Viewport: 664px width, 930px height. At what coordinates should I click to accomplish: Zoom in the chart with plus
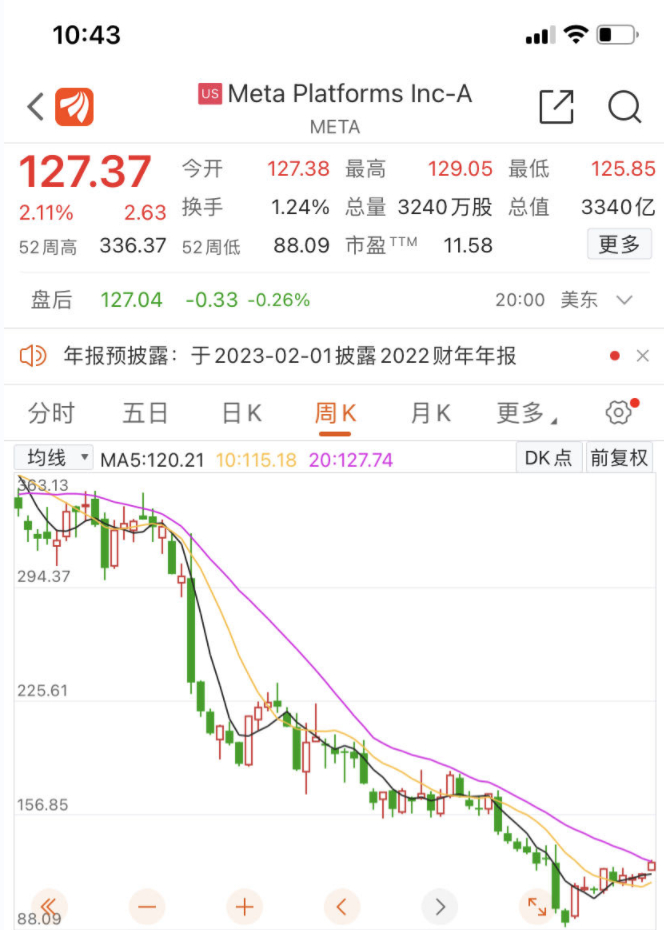pos(244,907)
